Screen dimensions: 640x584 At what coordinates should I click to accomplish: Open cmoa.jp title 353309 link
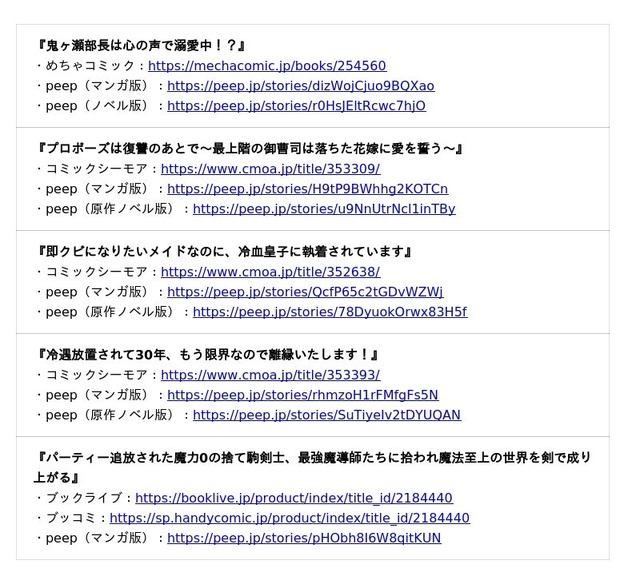tap(270, 169)
